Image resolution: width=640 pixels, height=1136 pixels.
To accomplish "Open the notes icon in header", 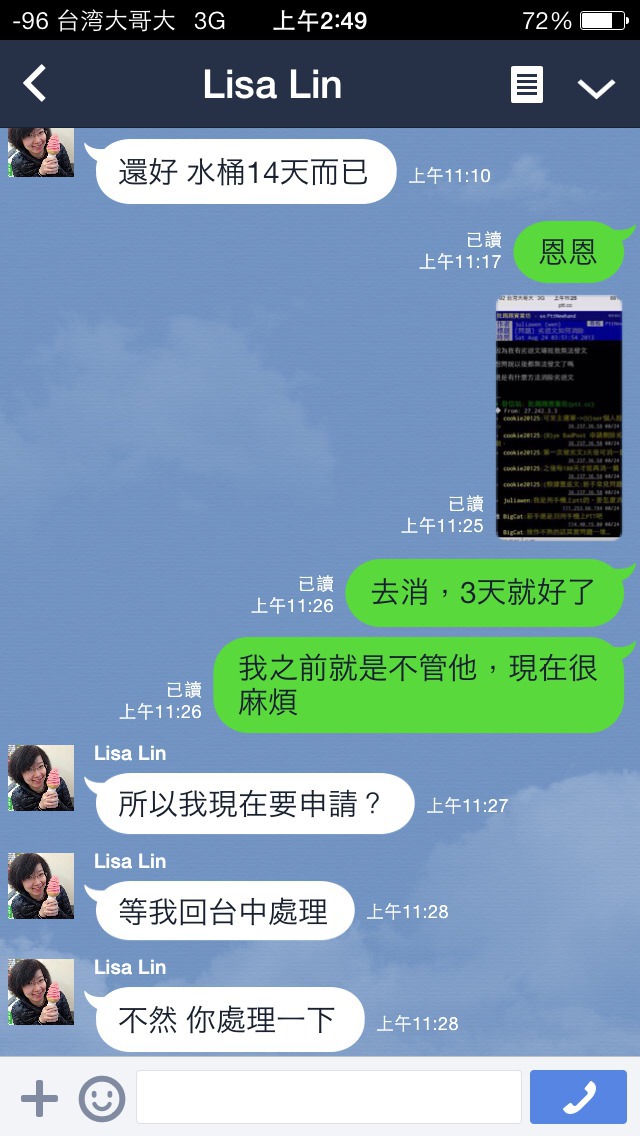I will (526, 84).
